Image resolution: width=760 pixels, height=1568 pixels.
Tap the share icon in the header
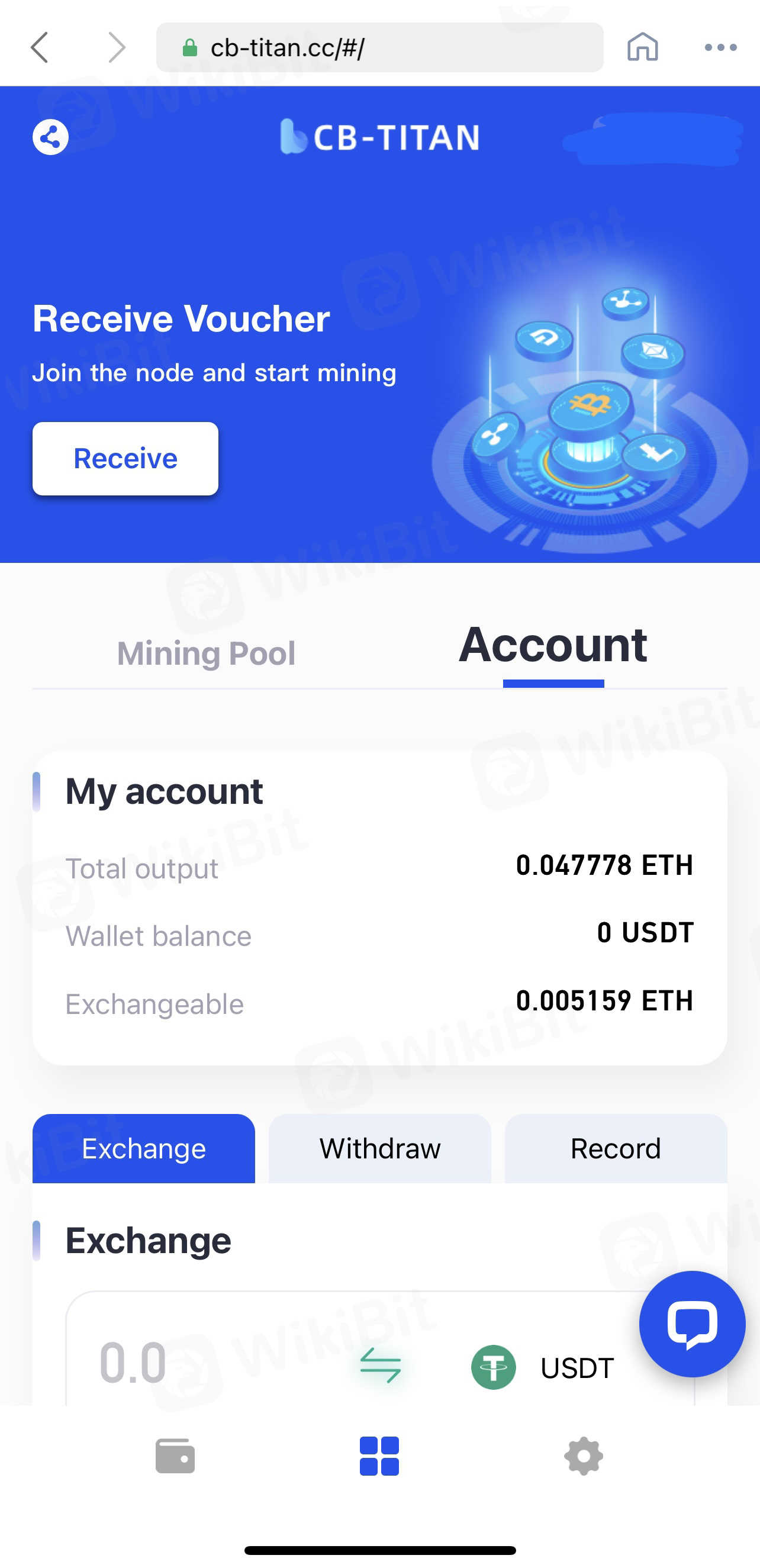(x=50, y=137)
